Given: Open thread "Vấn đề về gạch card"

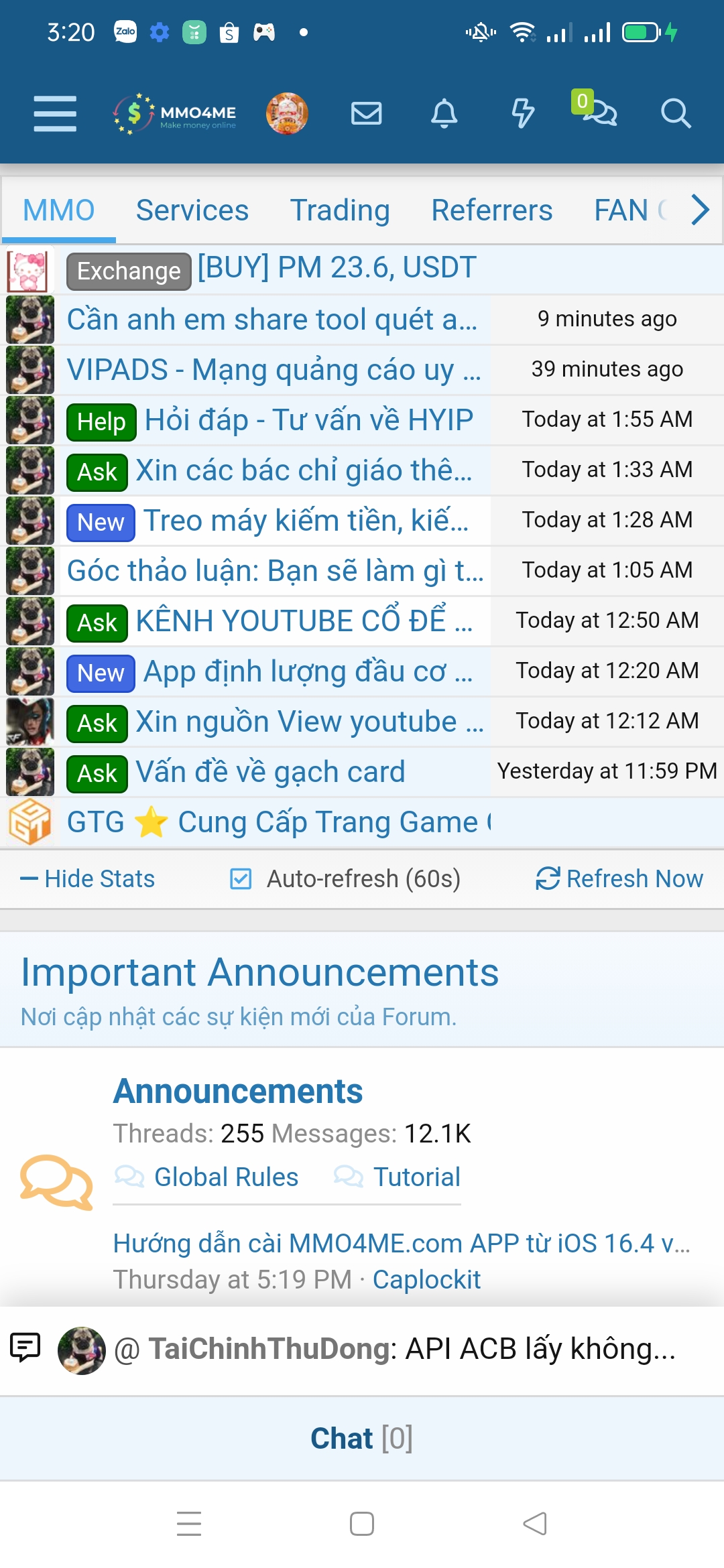Looking at the screenshot, I should (270, 772).
